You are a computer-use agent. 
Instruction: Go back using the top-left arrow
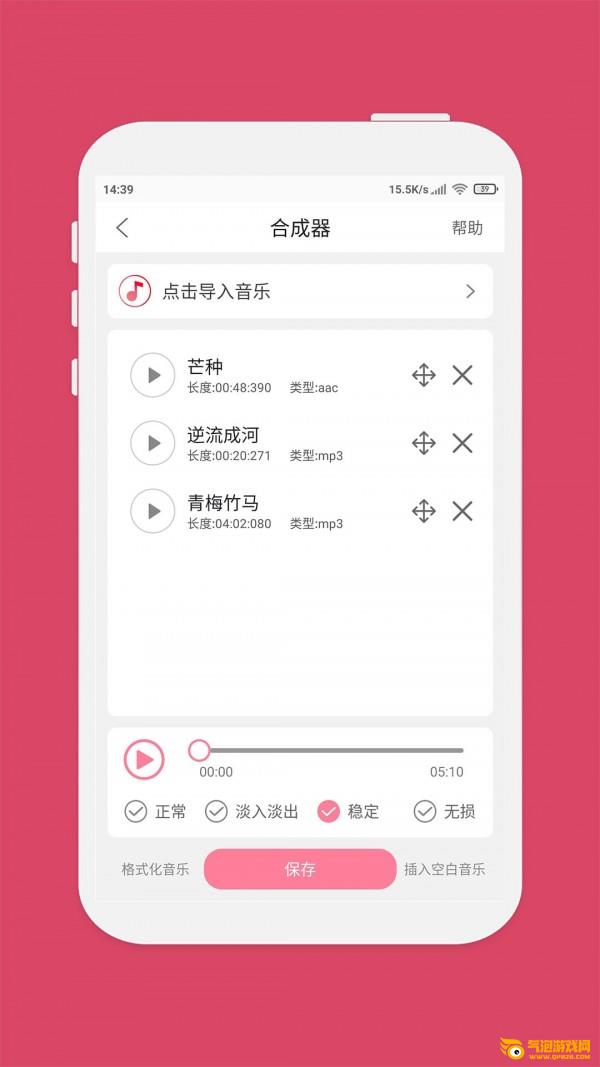122,228
